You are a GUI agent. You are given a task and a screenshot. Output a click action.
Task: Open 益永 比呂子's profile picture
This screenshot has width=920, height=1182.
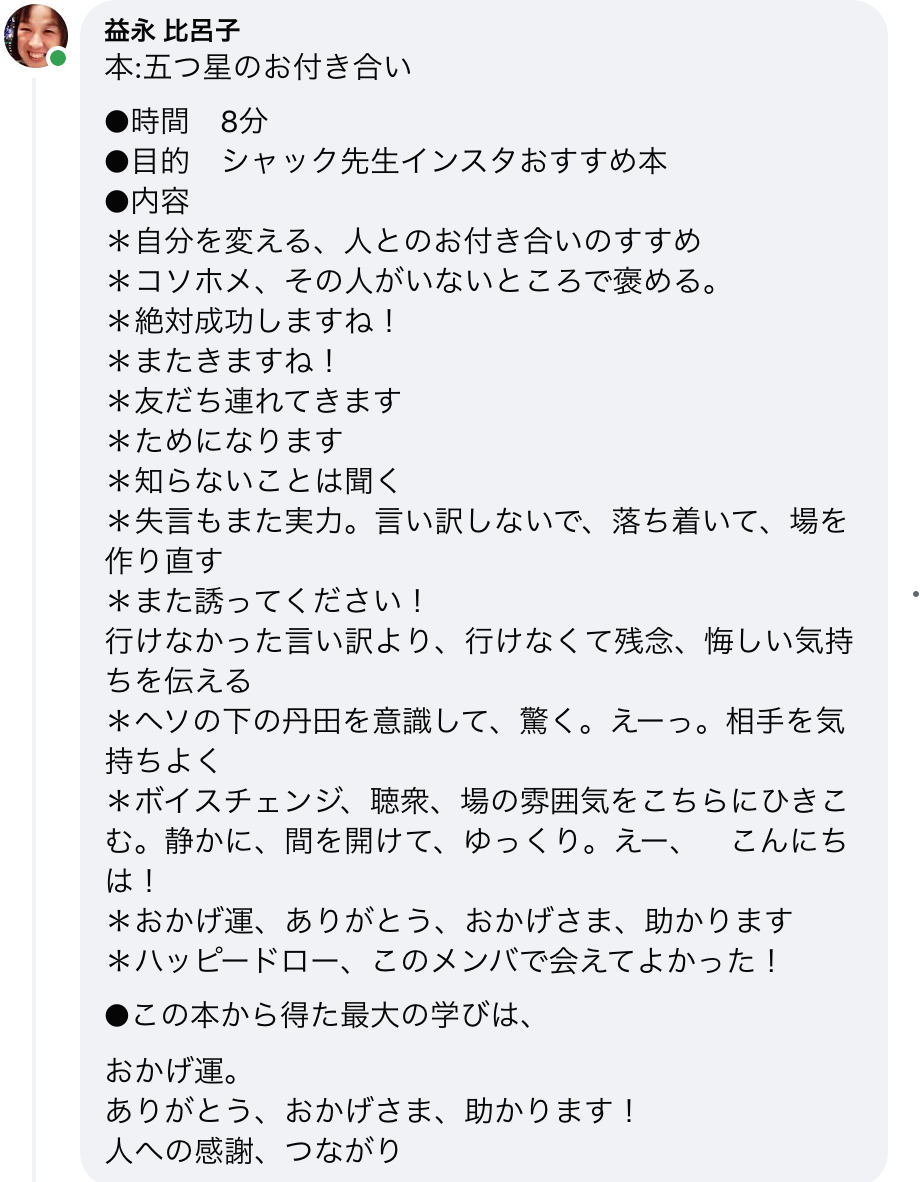click(37, 34)
